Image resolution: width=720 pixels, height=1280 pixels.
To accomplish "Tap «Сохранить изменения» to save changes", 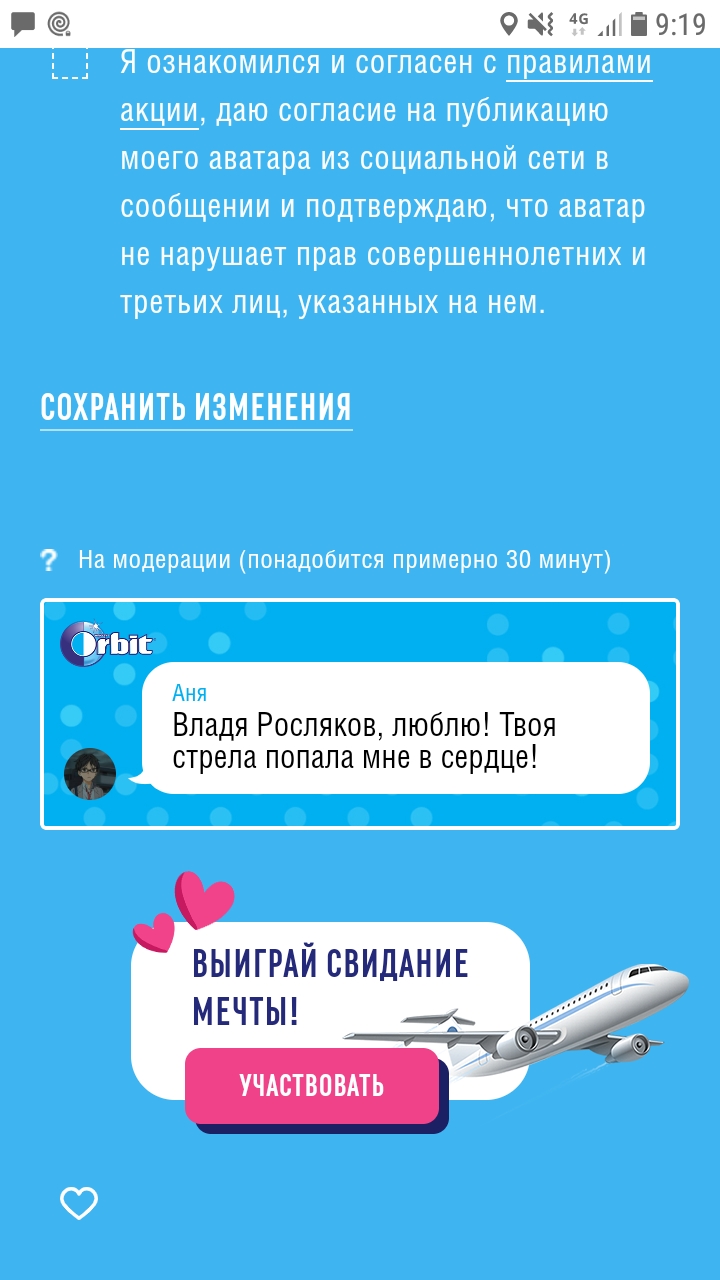I will pos(196,407).
